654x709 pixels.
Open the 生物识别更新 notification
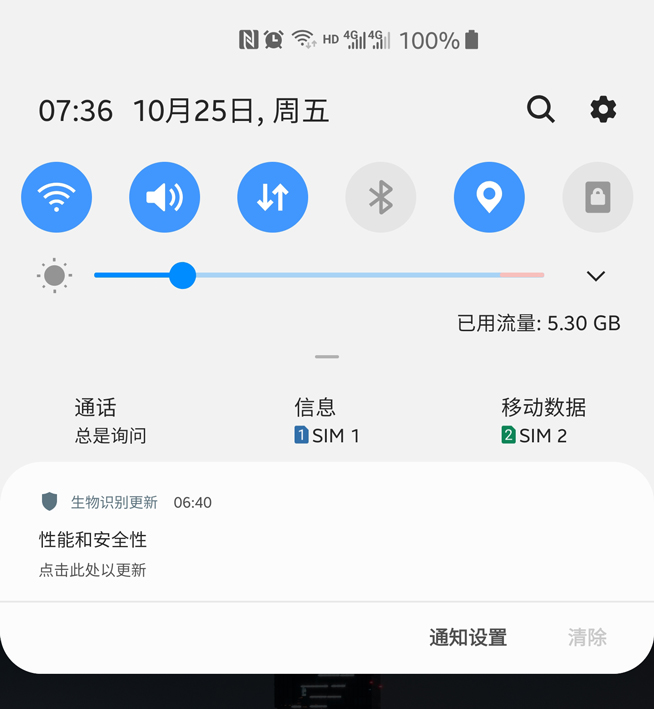coord(300,540)
